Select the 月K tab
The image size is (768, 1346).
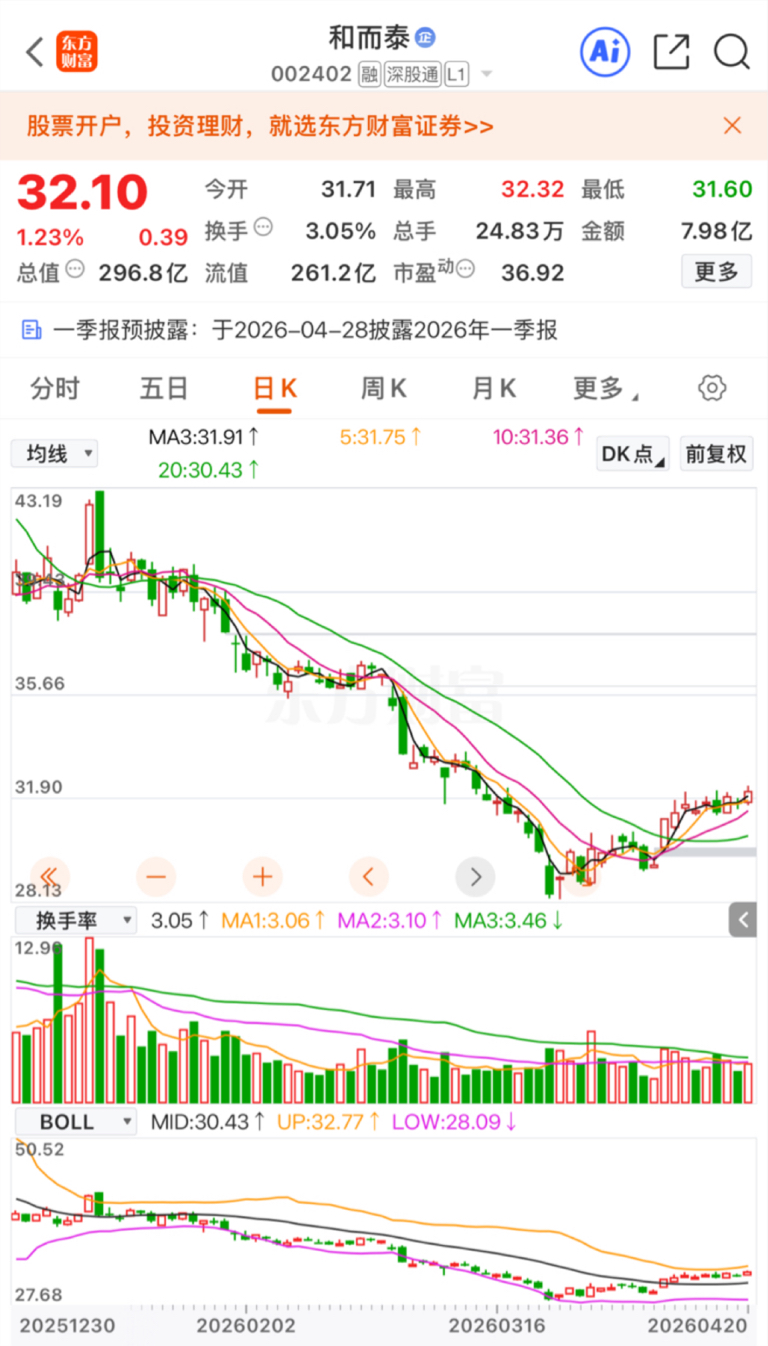tap(493, 388)
